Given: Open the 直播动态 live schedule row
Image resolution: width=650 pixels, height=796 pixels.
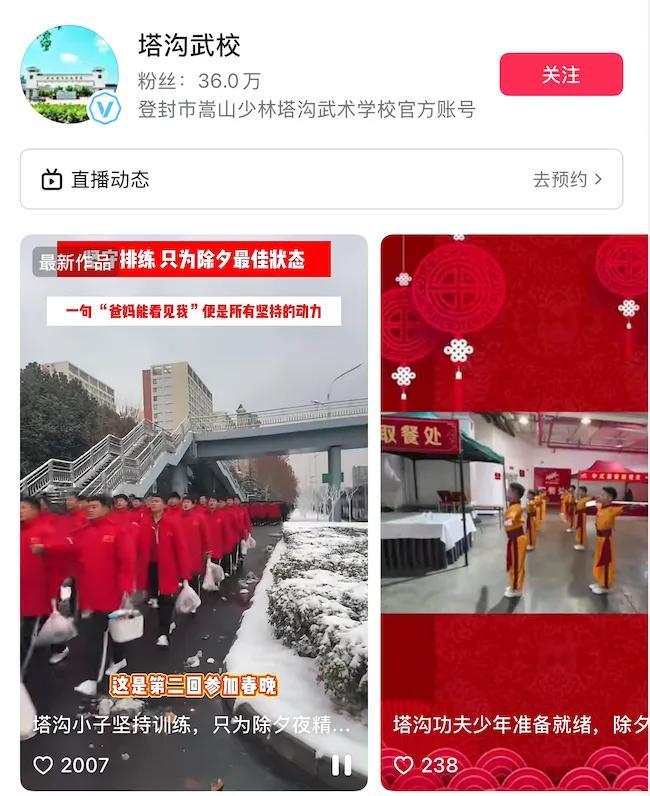Looking at the screenshot, I should (x=321, y=180).
